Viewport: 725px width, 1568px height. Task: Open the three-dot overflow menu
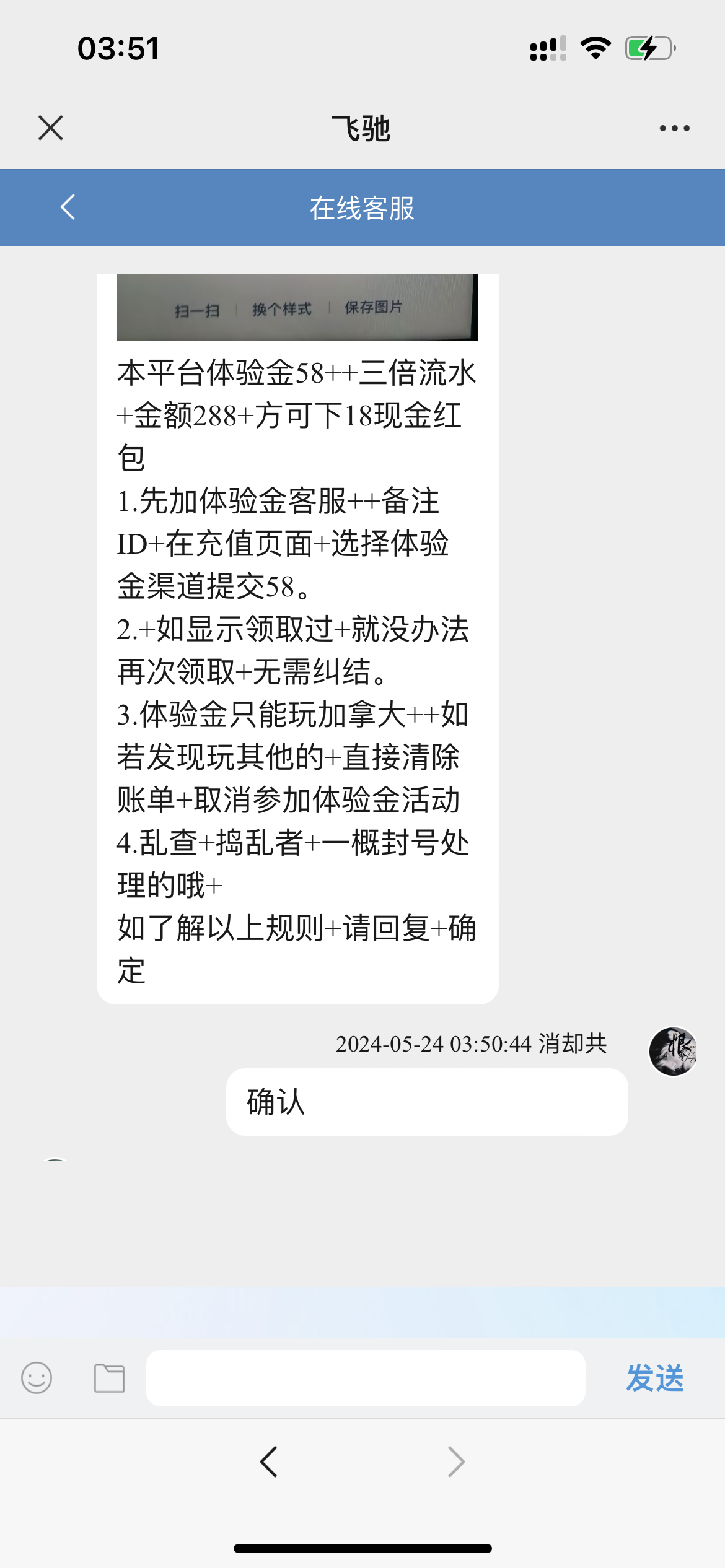point(674,128)
